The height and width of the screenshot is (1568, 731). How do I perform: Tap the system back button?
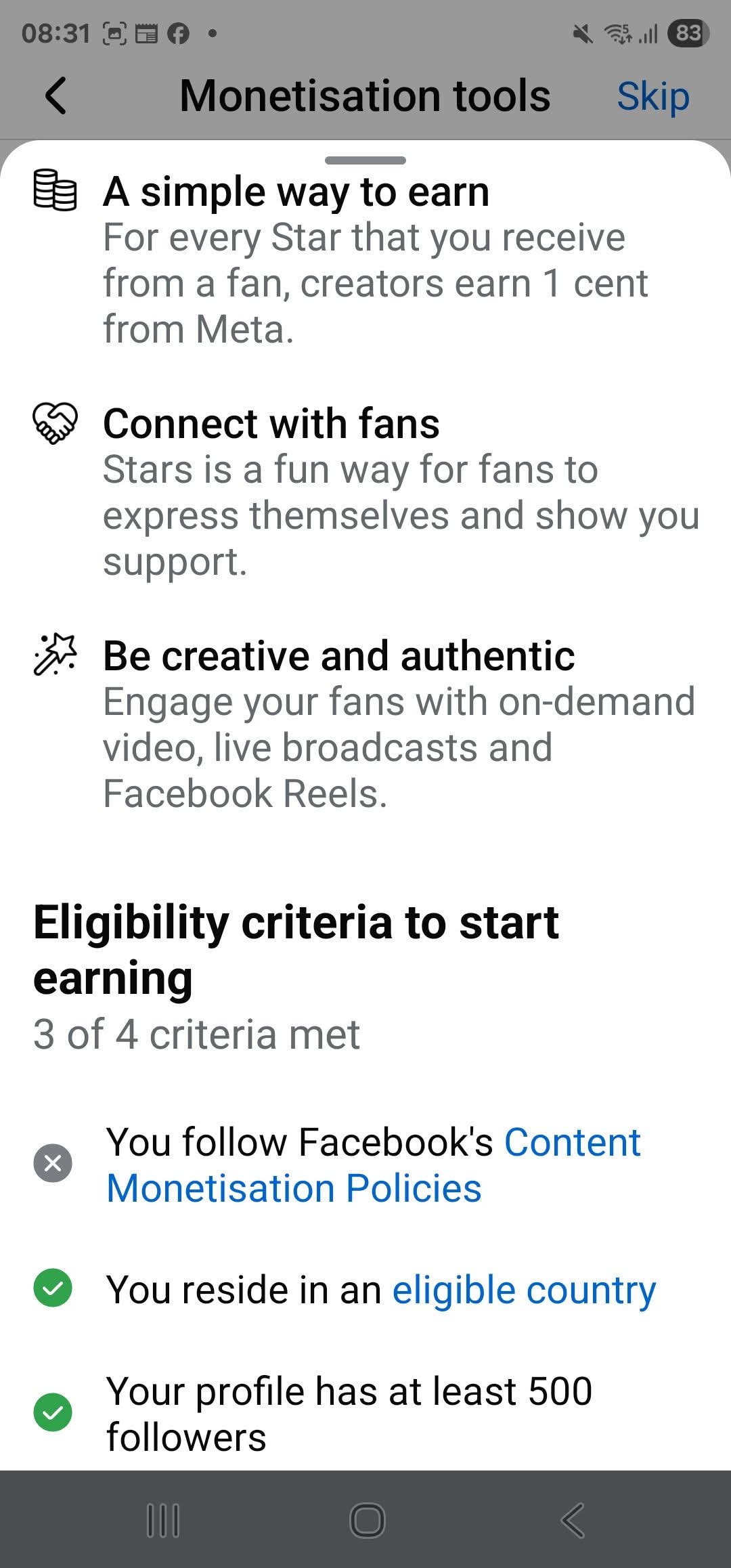(x=573, y=1521)
